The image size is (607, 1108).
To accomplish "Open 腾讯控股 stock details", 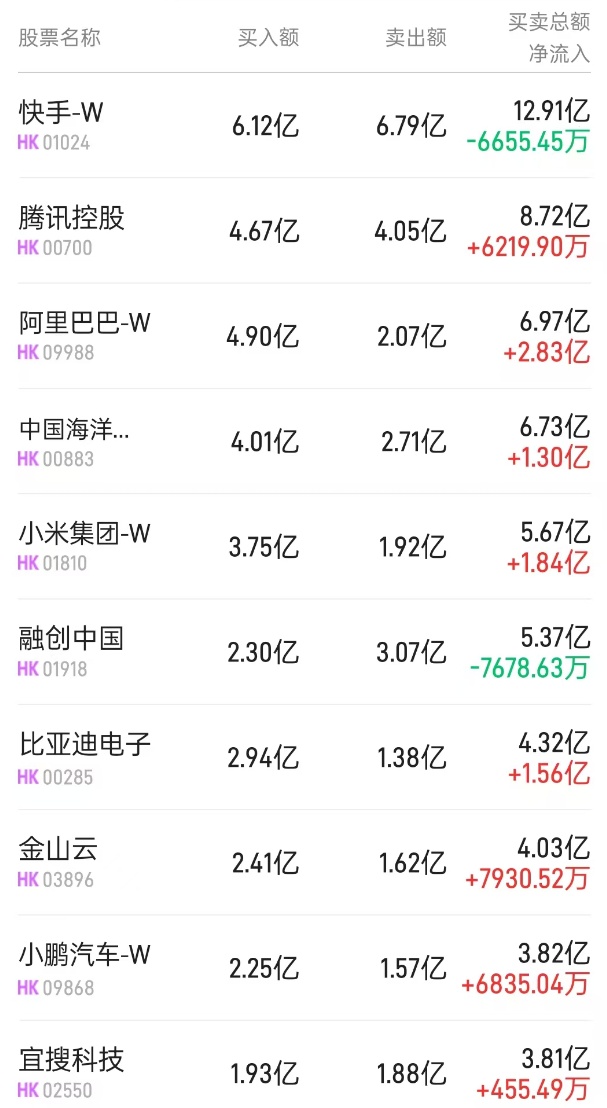I will point(72,218).
